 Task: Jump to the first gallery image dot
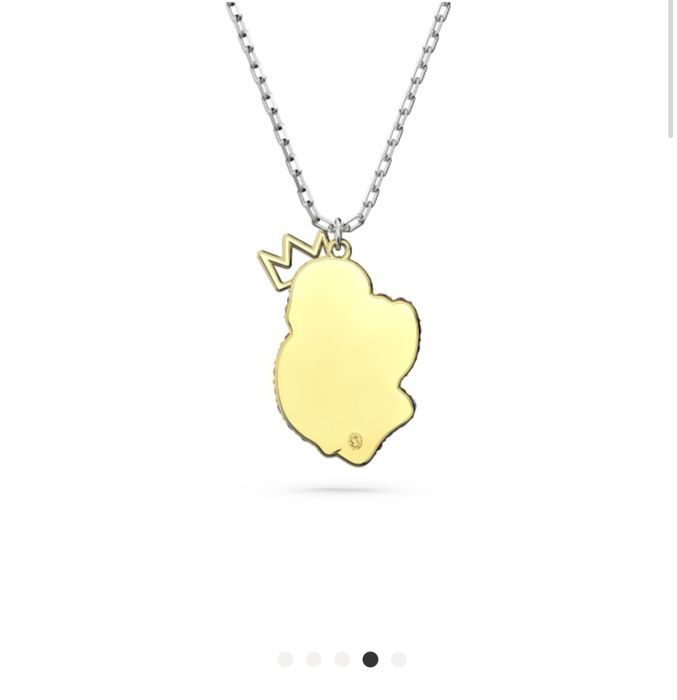(x=285, y=659)
